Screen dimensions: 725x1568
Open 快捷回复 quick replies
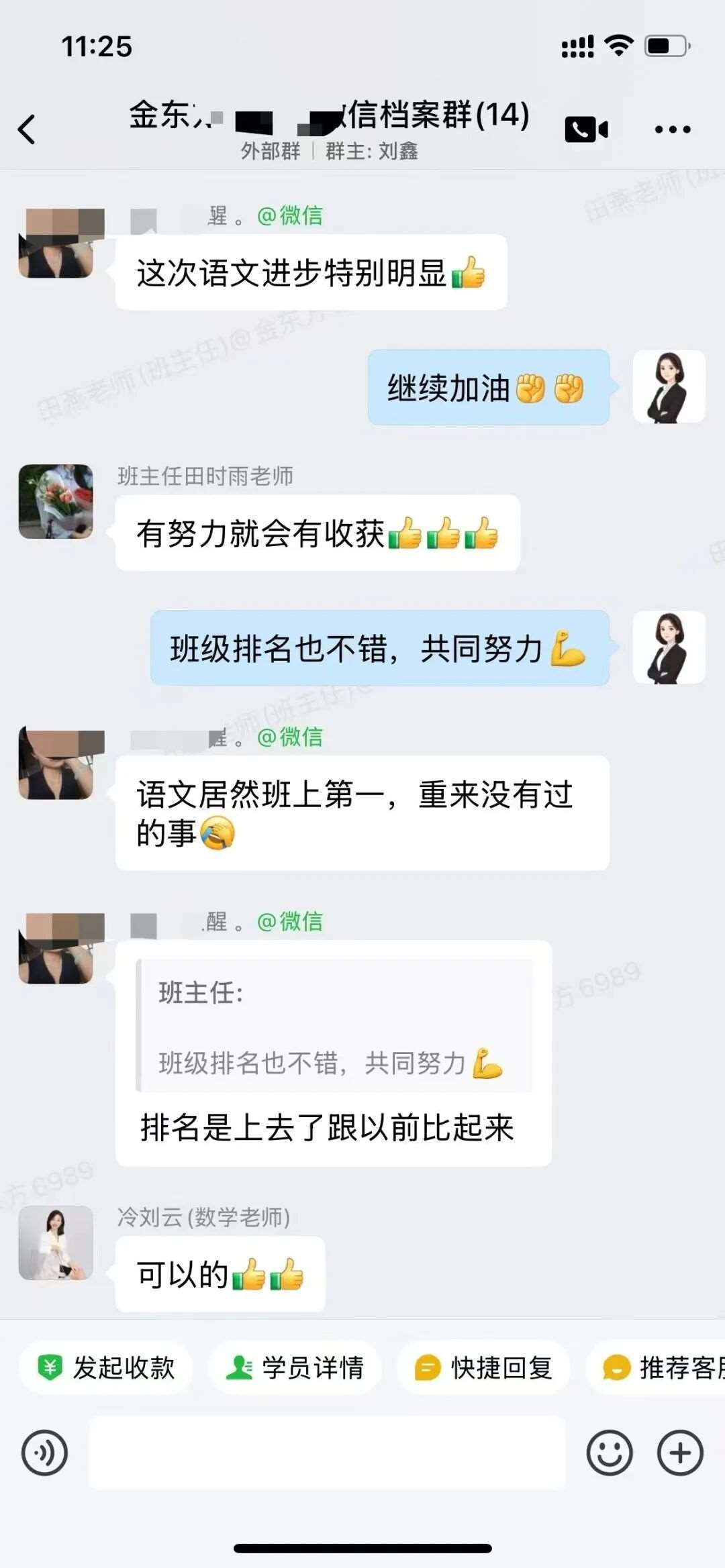(484, 1367)
